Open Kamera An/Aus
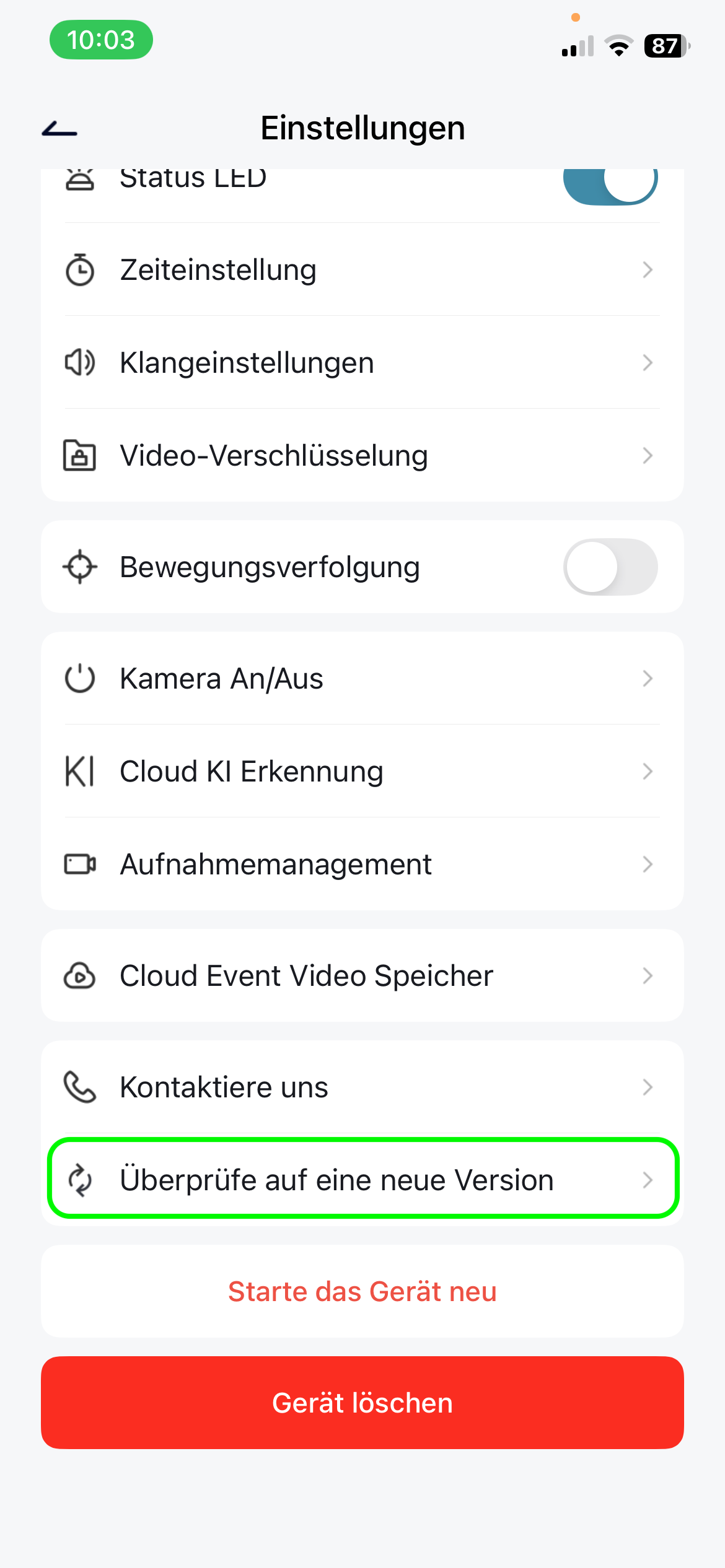Screen dimensions: 725x1568 [x=362, y=679]
